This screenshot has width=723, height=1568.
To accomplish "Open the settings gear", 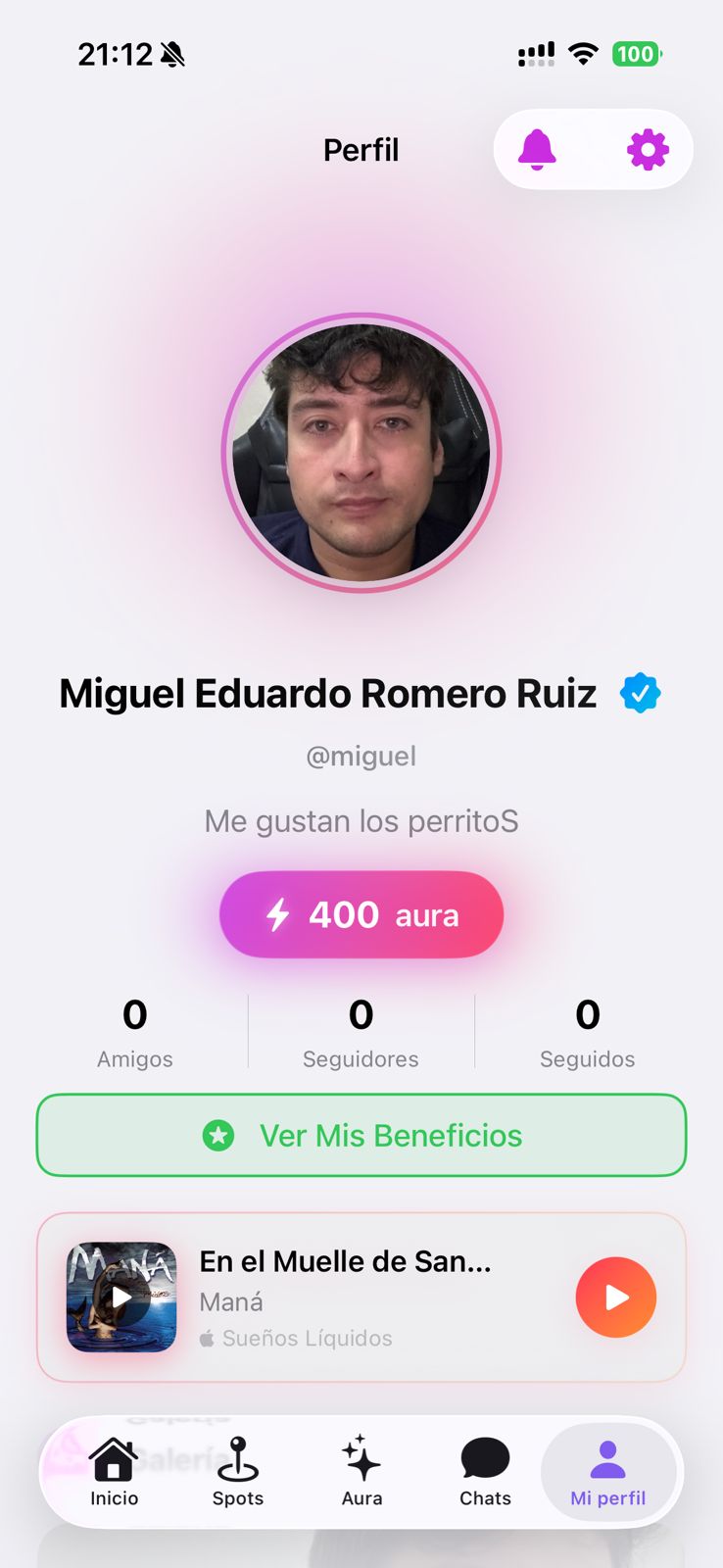I will [x=647, y=149].
